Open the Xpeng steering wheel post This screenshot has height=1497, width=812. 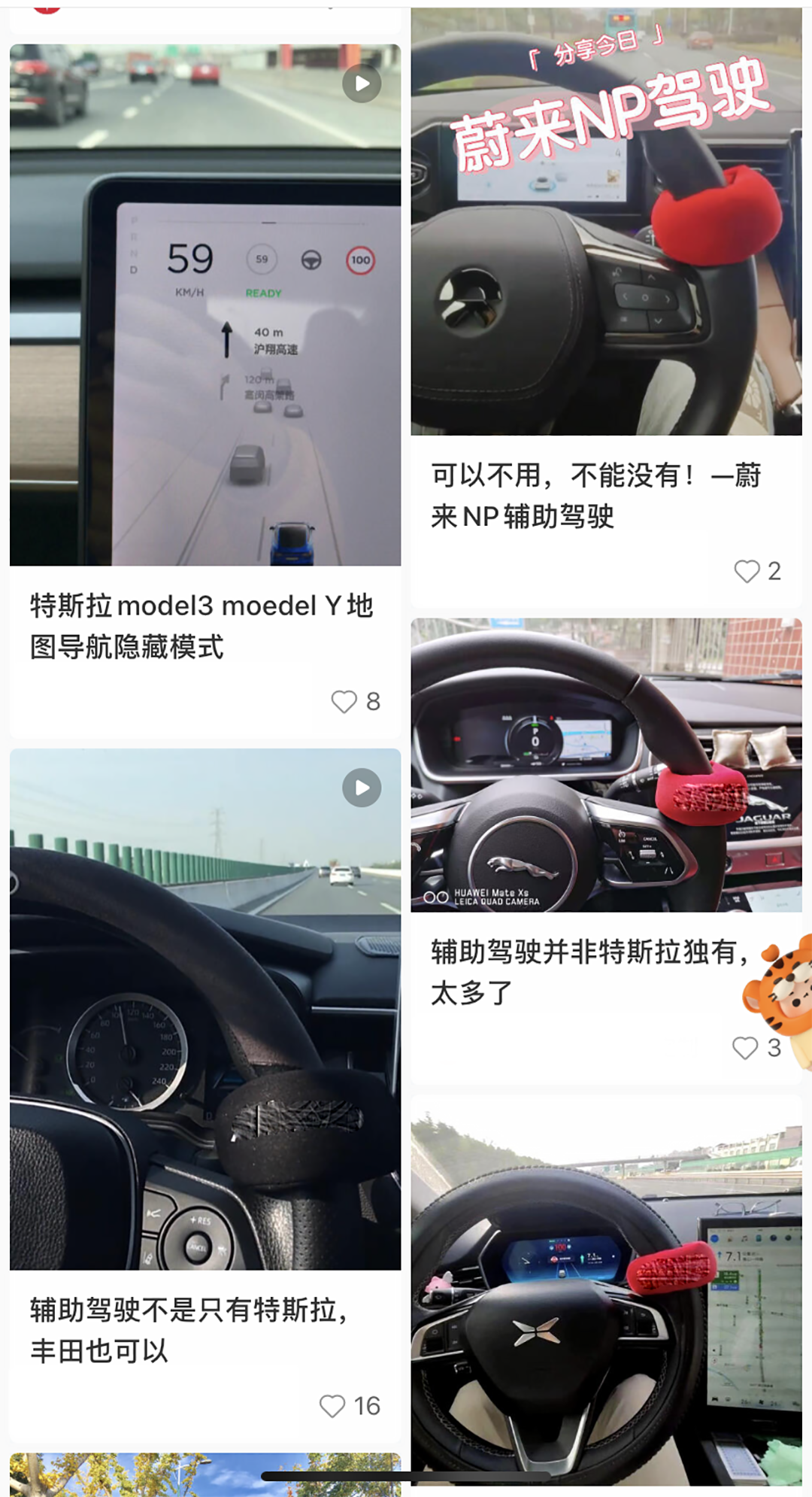[606, 1290]
